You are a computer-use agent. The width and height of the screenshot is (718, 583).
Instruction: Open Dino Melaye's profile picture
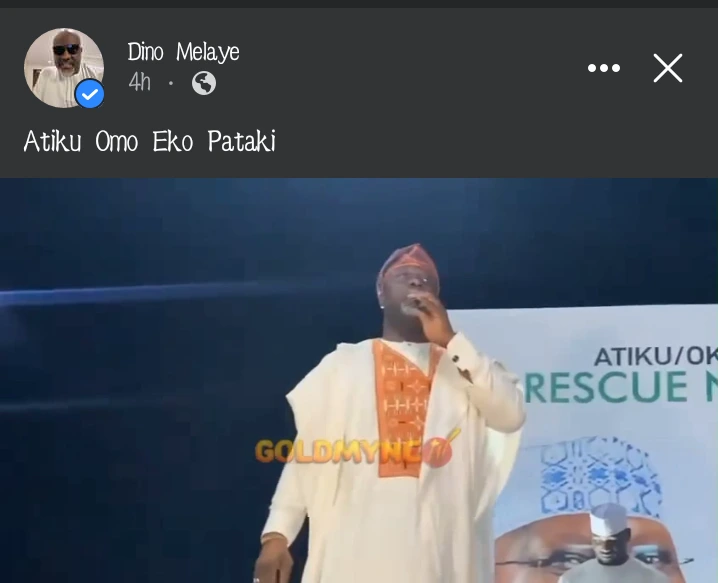pos(63,67)
